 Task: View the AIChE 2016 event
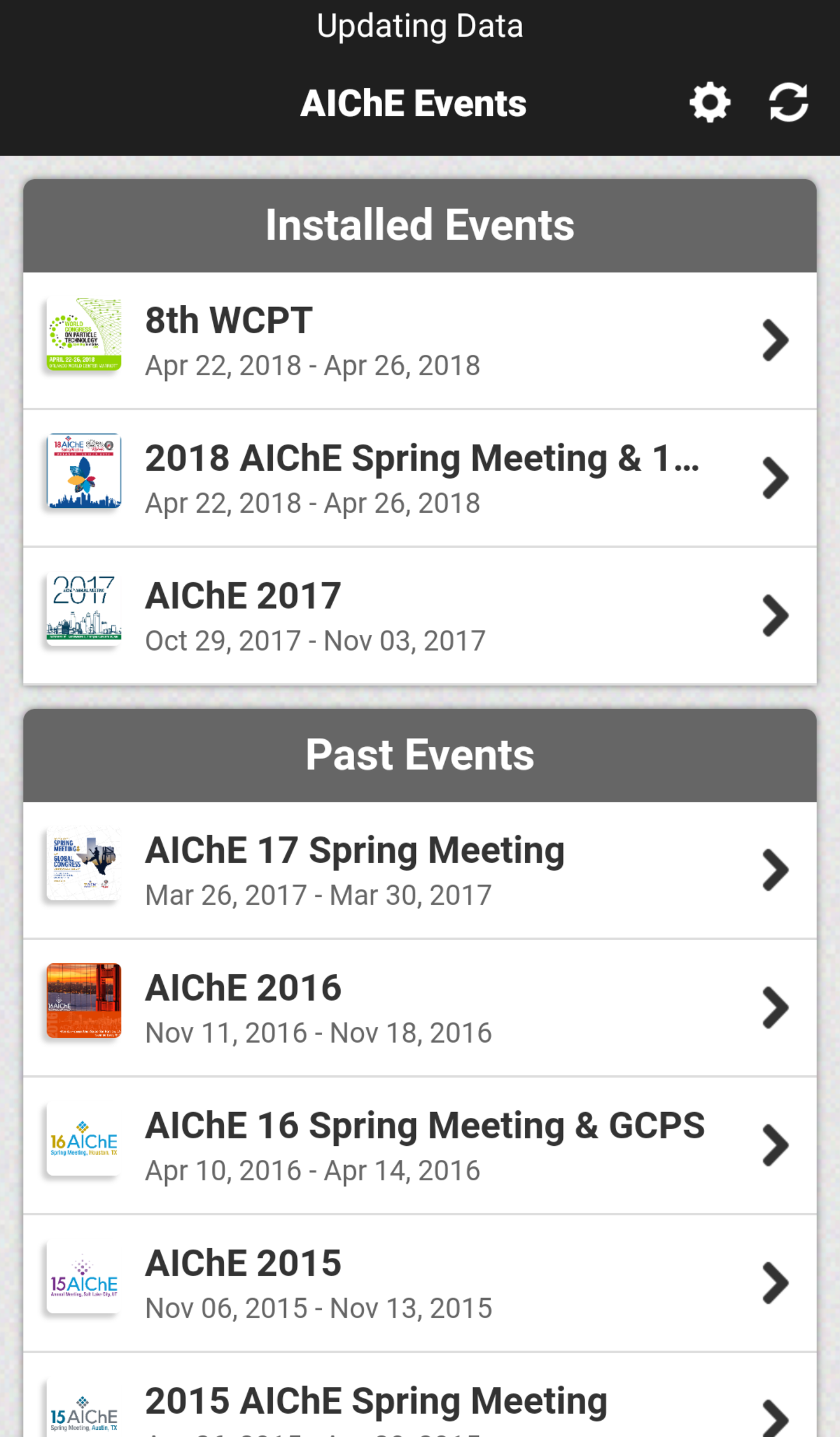pos(420,1008)
